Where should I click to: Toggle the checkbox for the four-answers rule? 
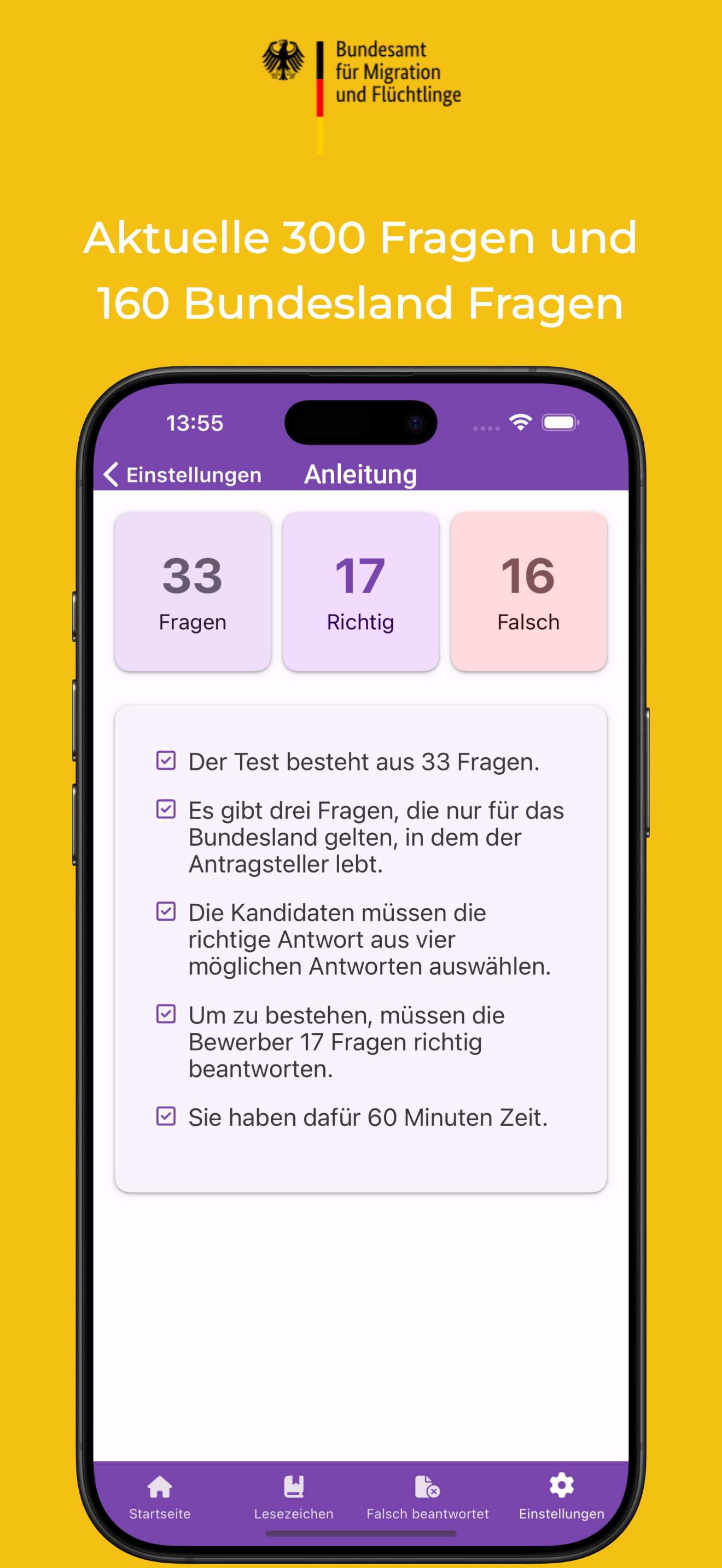166,912
